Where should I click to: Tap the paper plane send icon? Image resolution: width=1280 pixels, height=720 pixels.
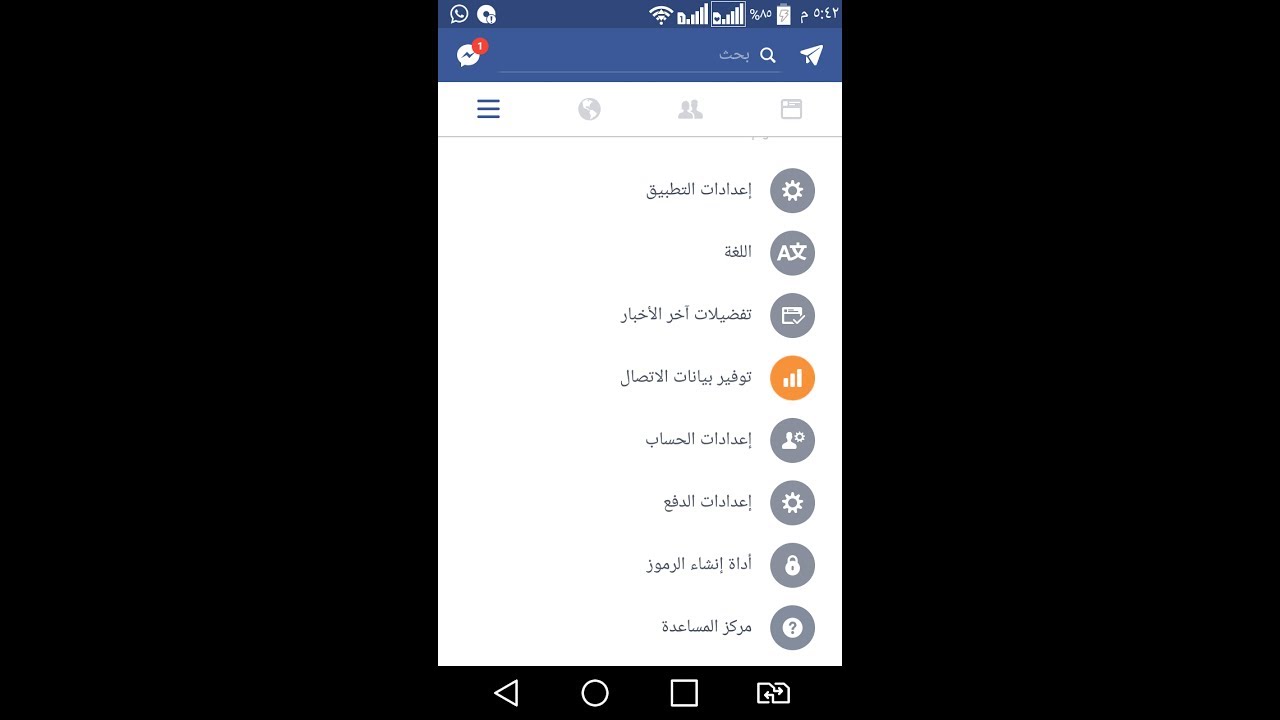[811, 55]
